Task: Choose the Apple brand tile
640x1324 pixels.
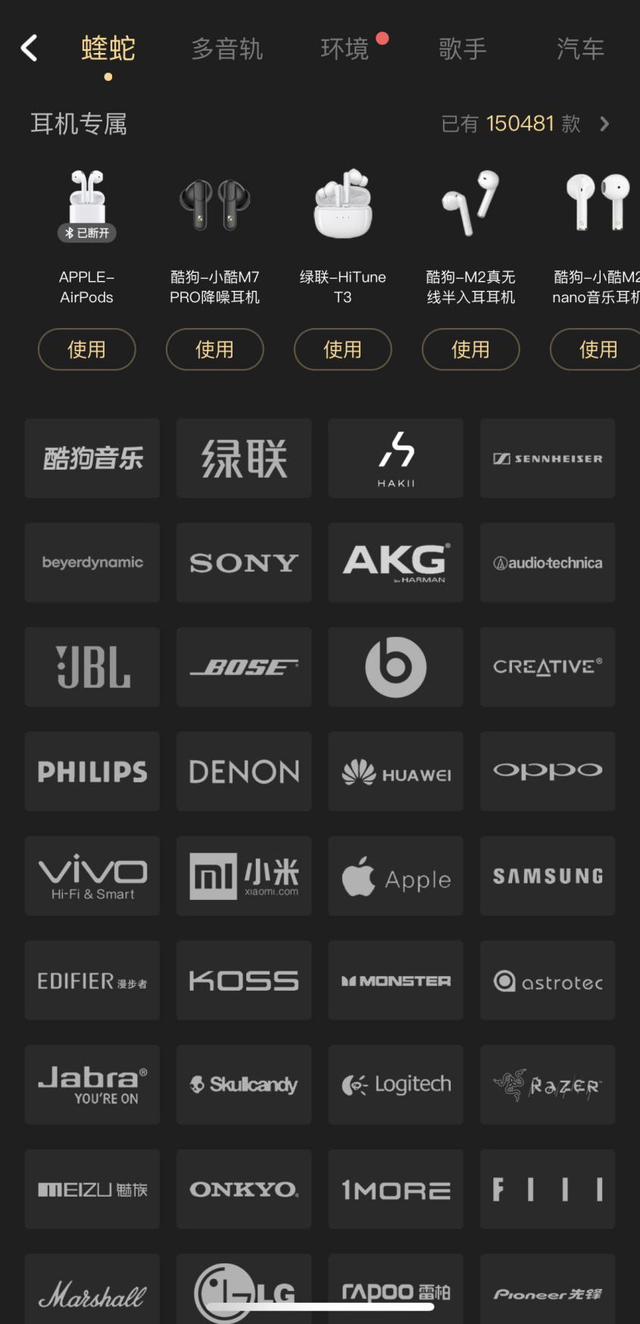Action: pos(396,876)
